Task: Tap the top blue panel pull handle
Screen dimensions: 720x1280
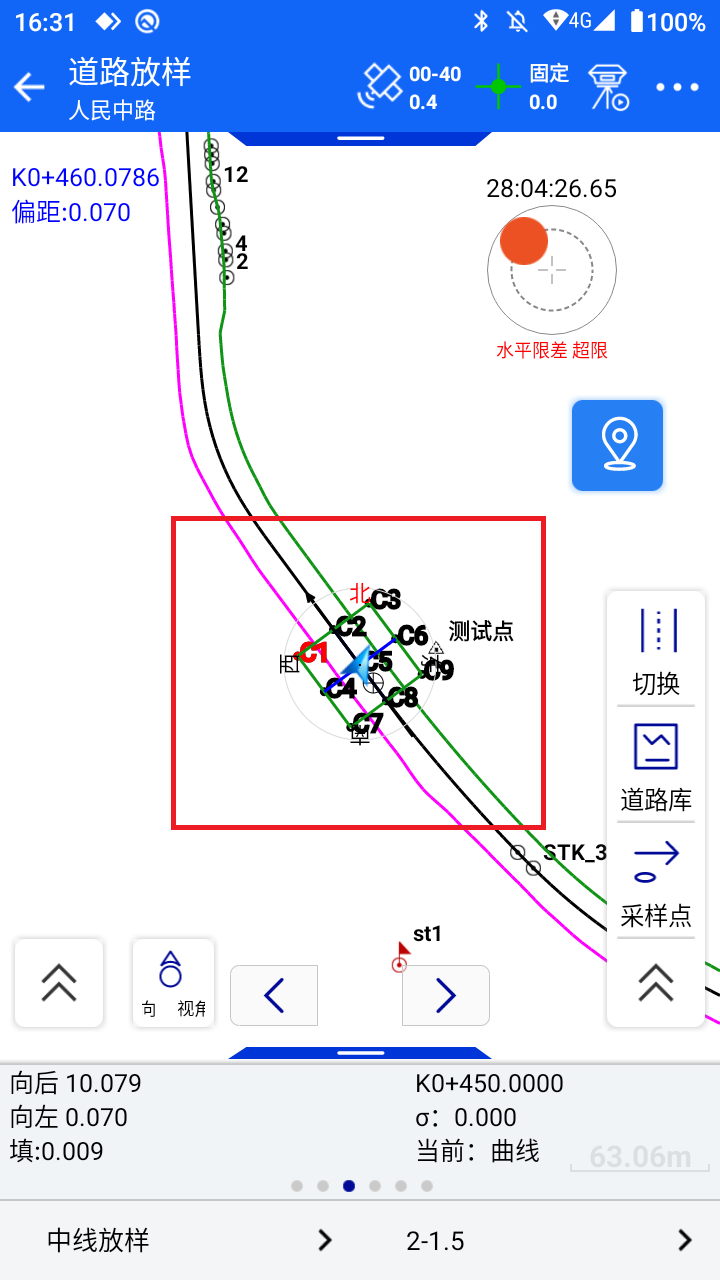Action: tap(360, 138)
